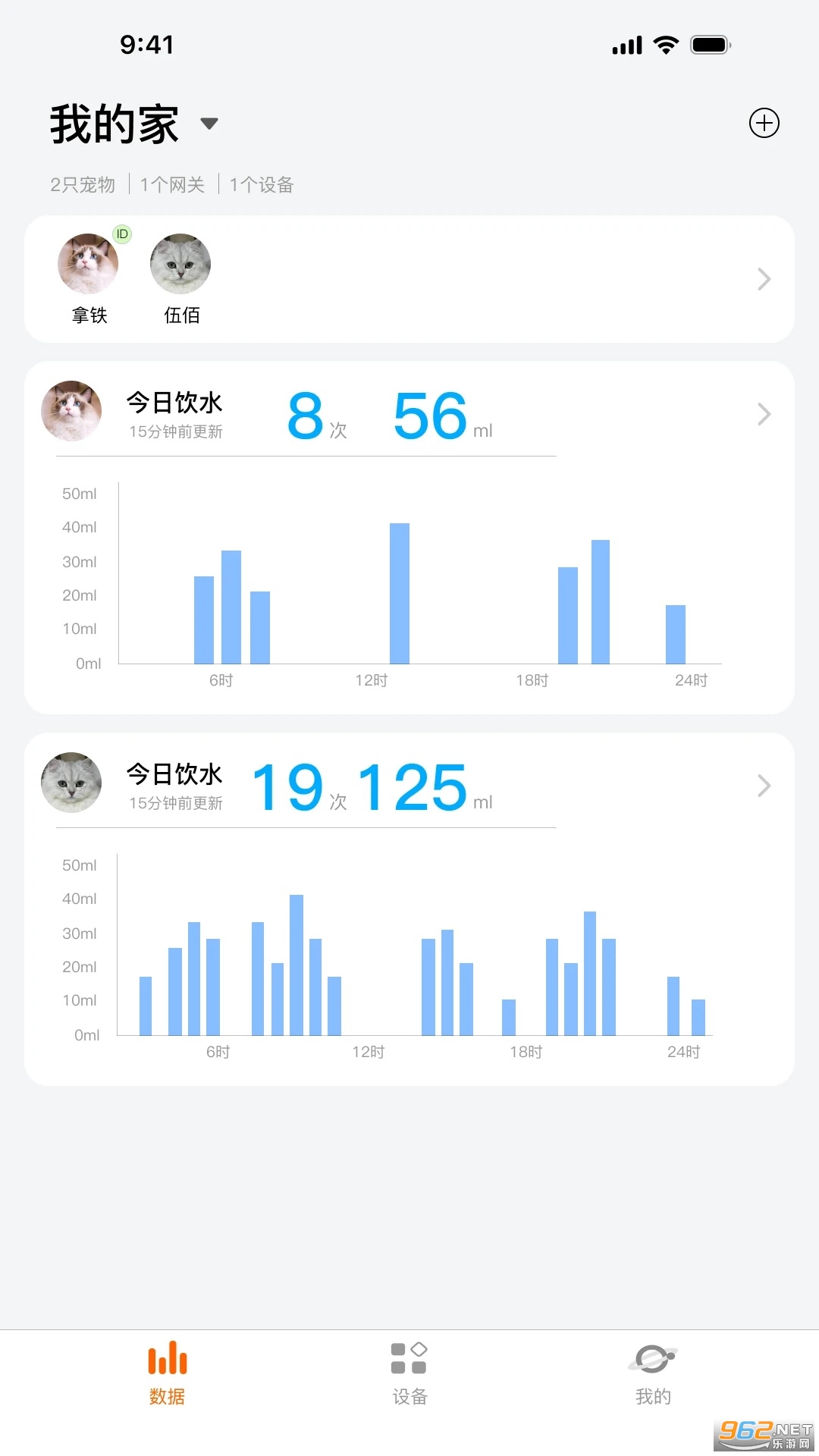Select pet 拿铁 avatar

pos(89,265)
